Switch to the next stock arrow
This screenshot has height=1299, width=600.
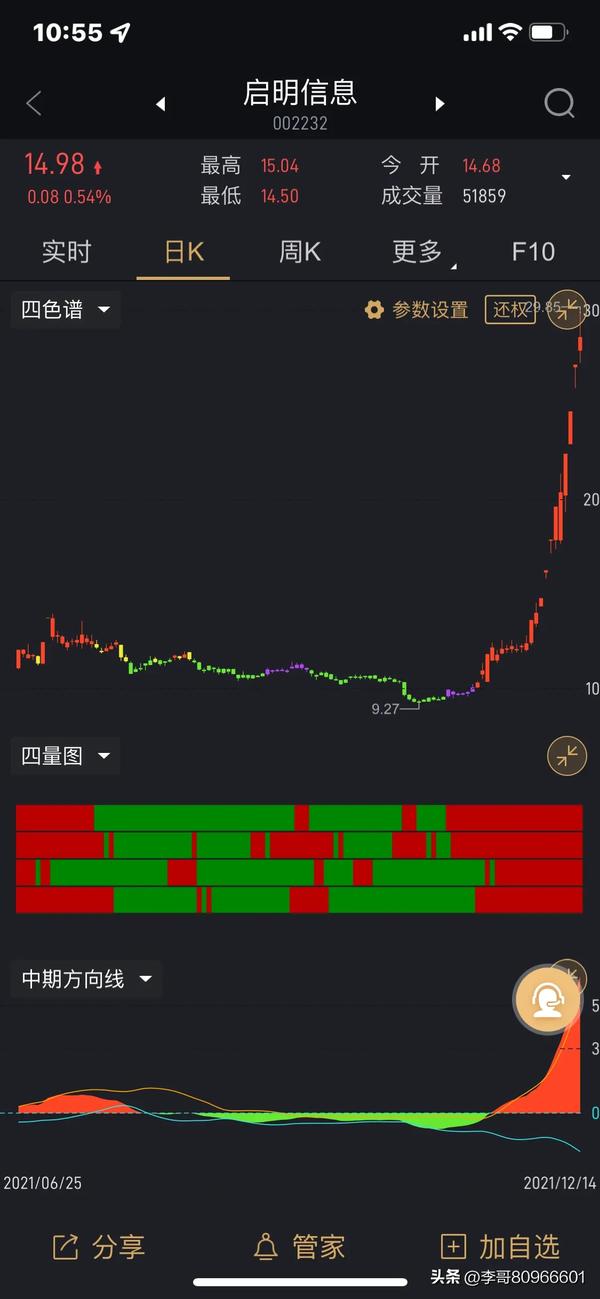coord(439,103)
